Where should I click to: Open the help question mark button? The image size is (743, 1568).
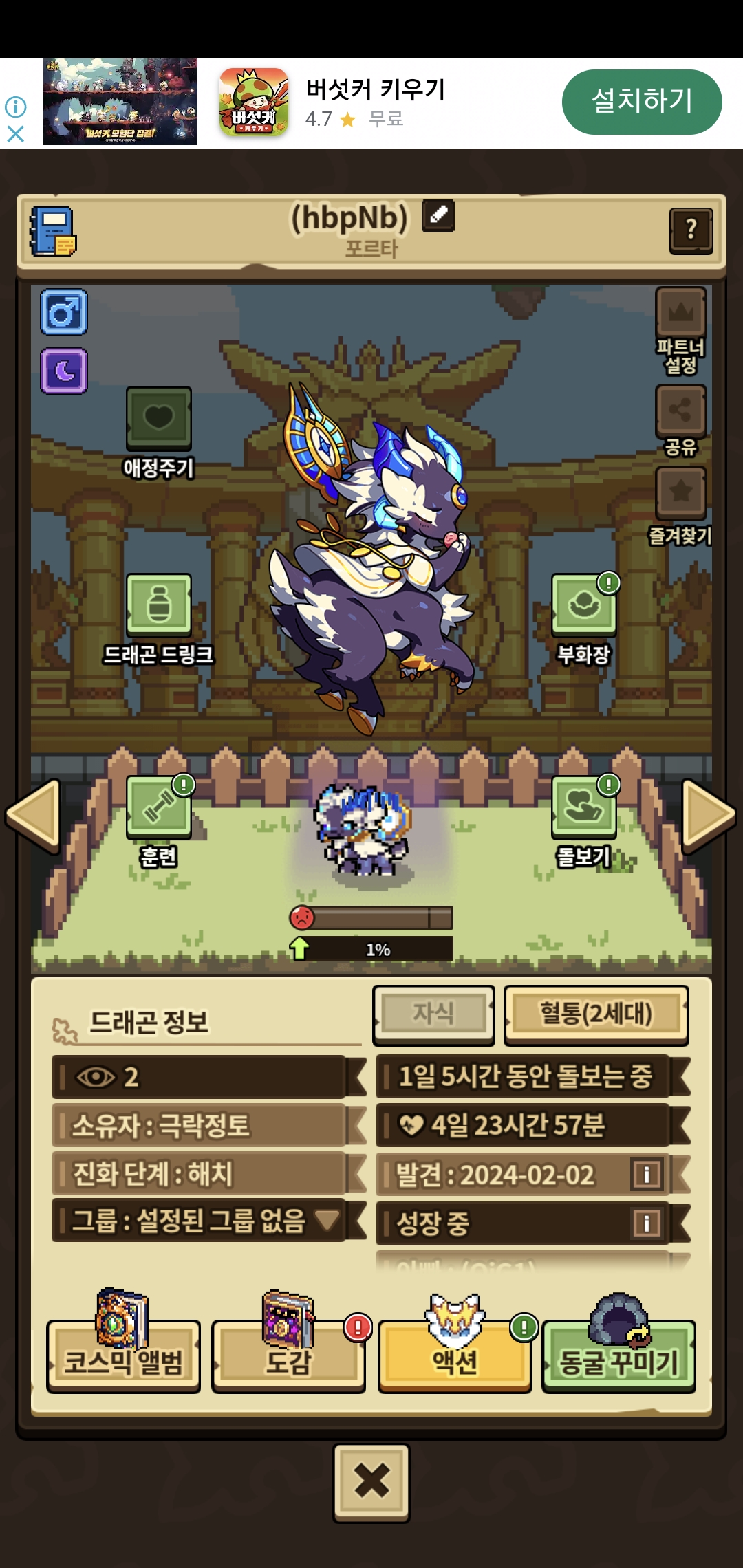pos(691,230)
